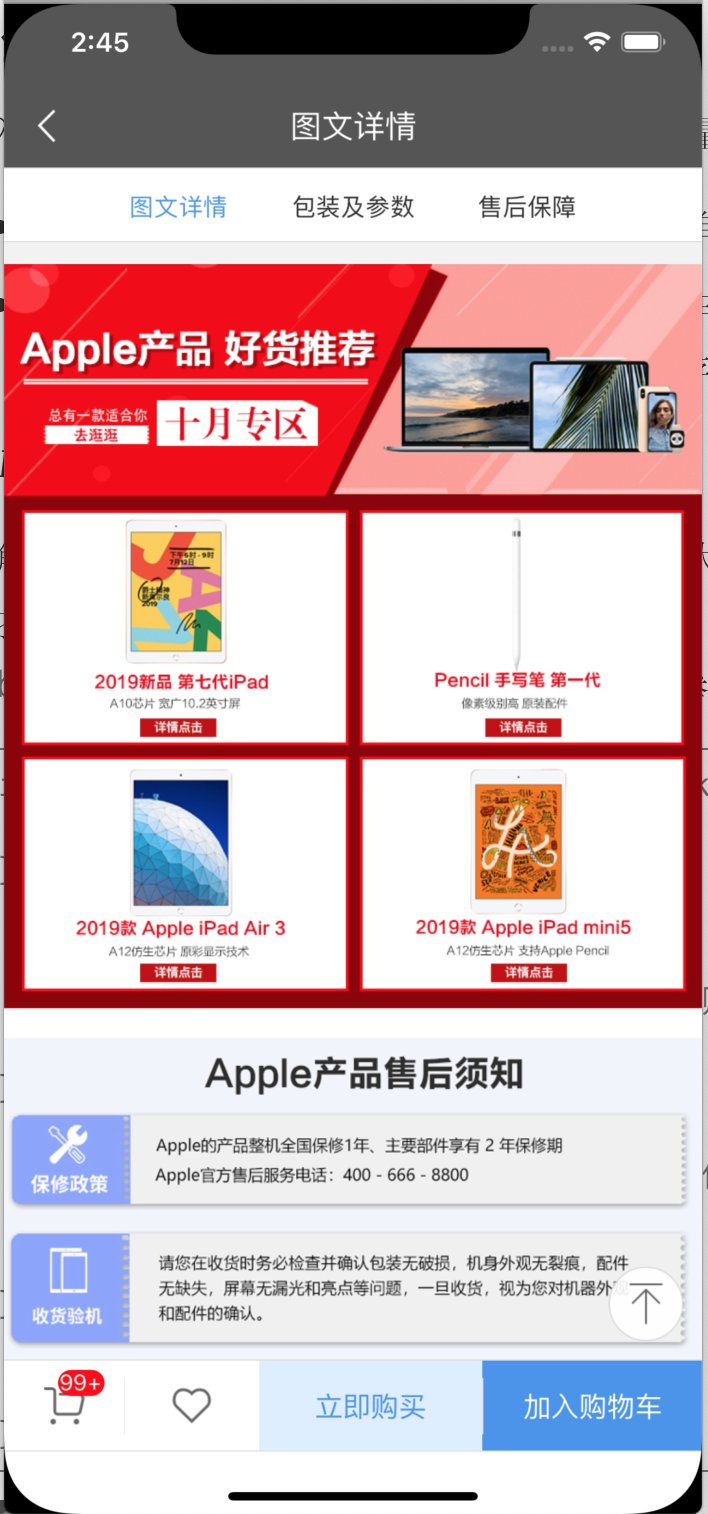The width and height of the screenshot is (708, 1514).
Task: Tap 加入购物车 to add to cart
Action: (592, 1405)
